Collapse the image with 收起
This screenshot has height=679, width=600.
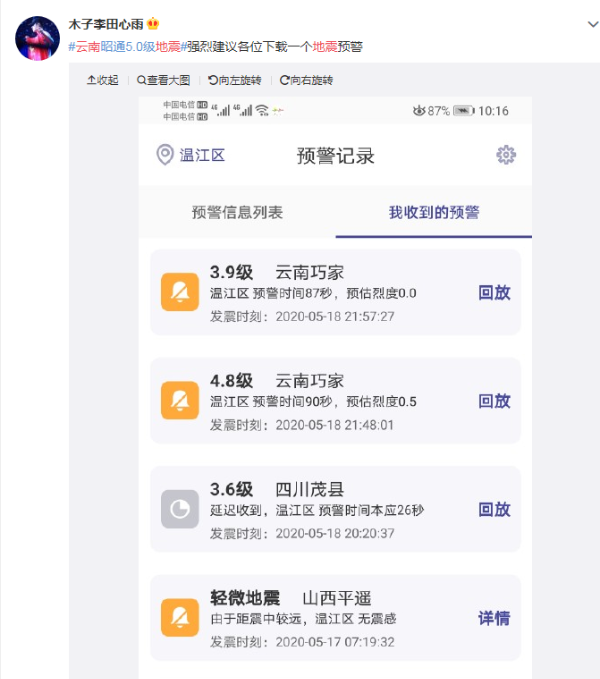(103, 80)
